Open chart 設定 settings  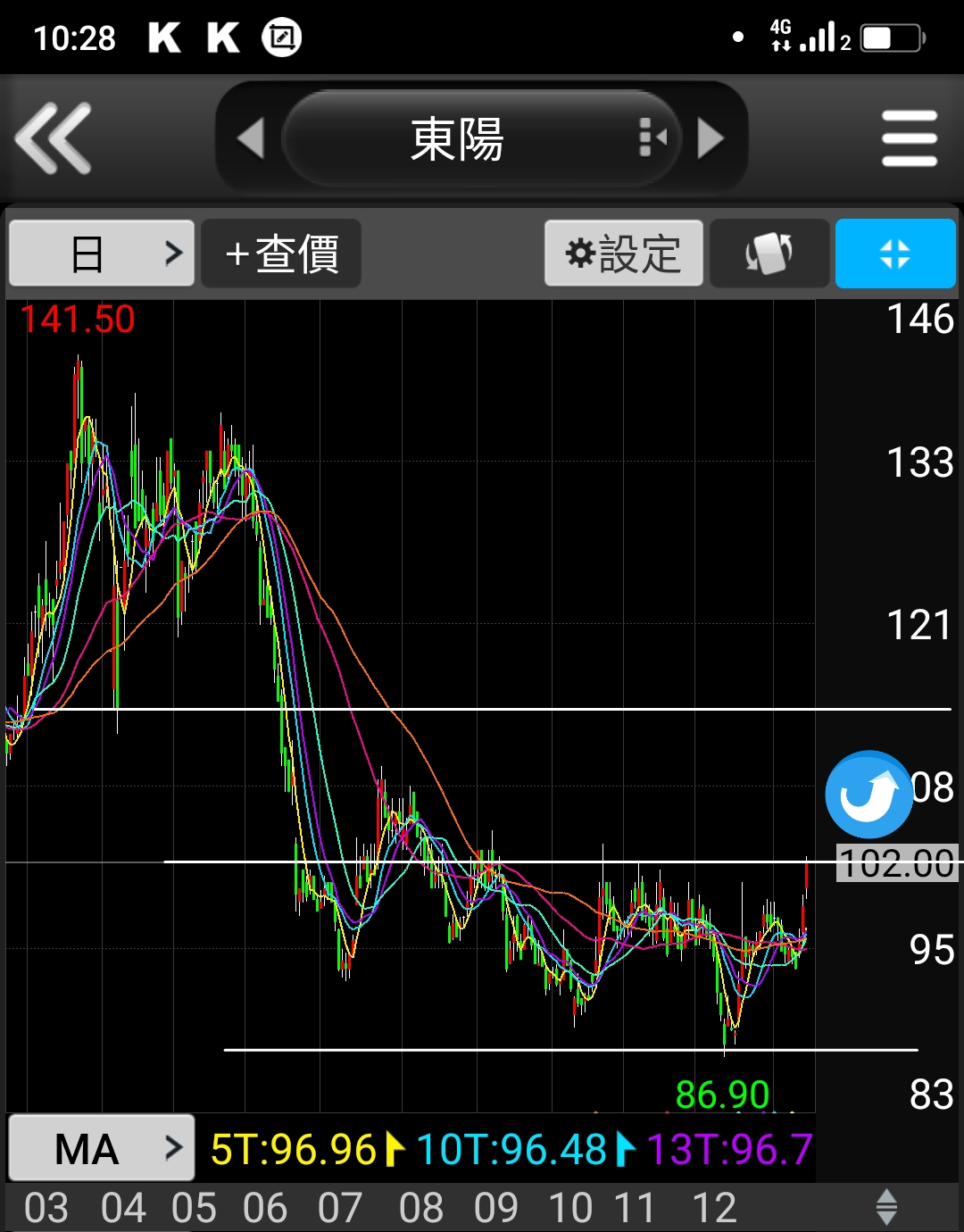click(624, 254)
